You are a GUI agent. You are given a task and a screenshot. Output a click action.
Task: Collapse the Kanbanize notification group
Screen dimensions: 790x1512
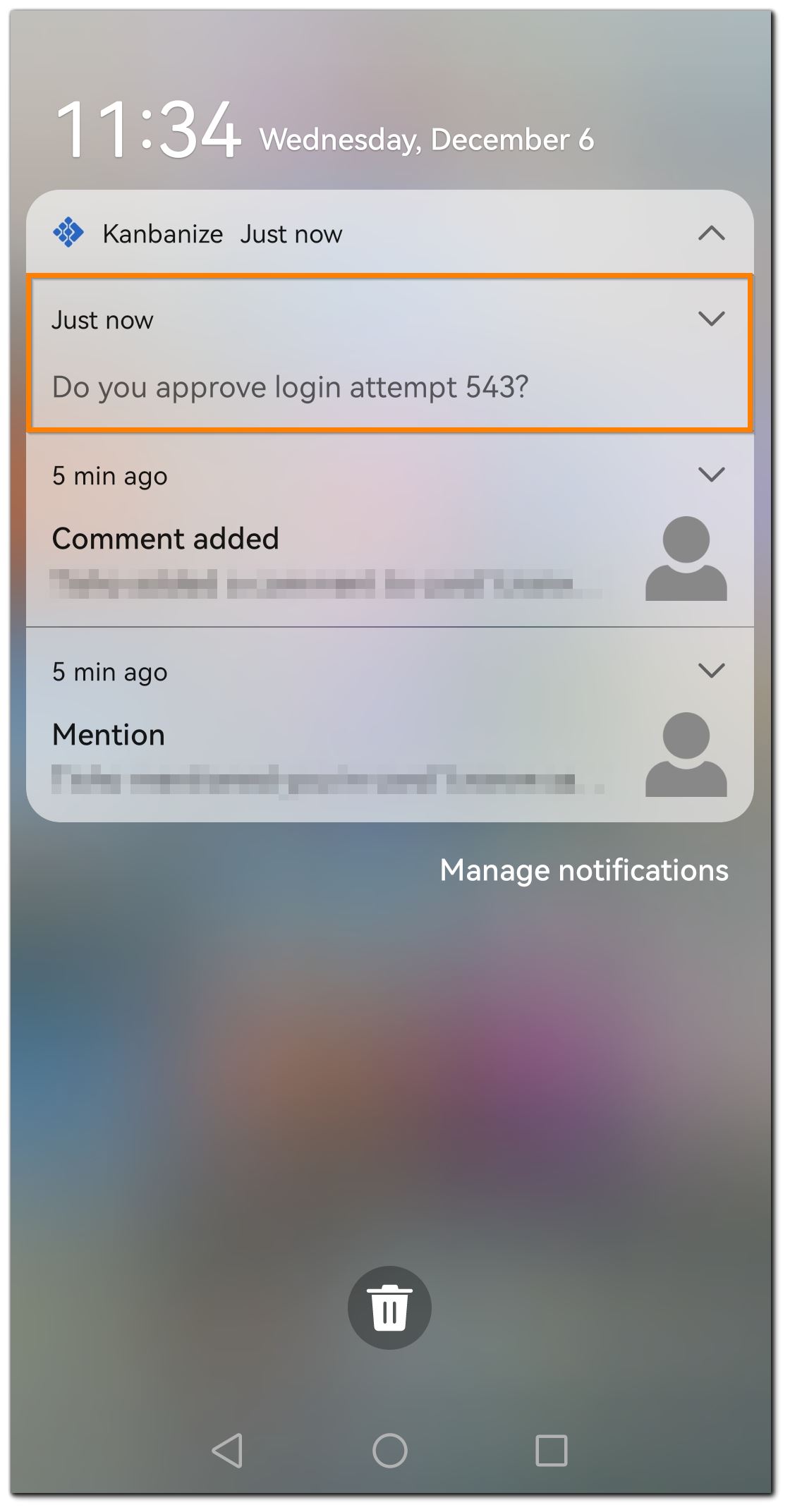point(711,233)
